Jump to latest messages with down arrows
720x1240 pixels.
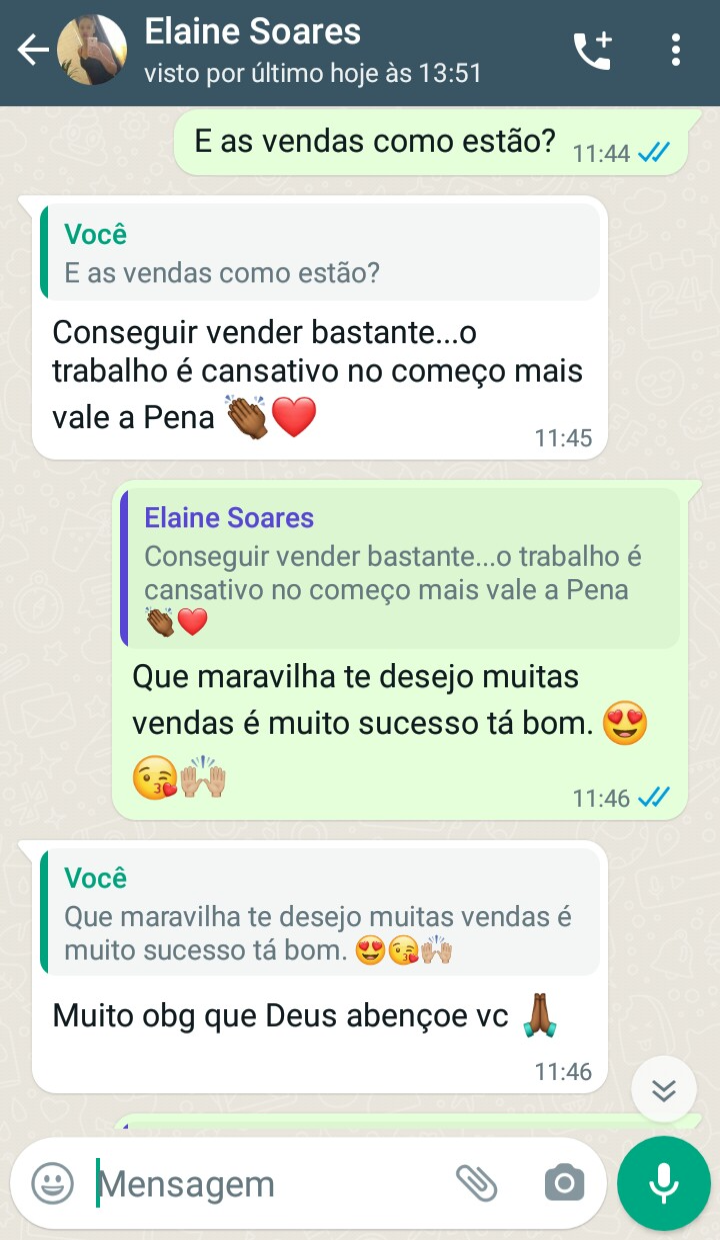pyautogui.click(x=664, y=1089)
